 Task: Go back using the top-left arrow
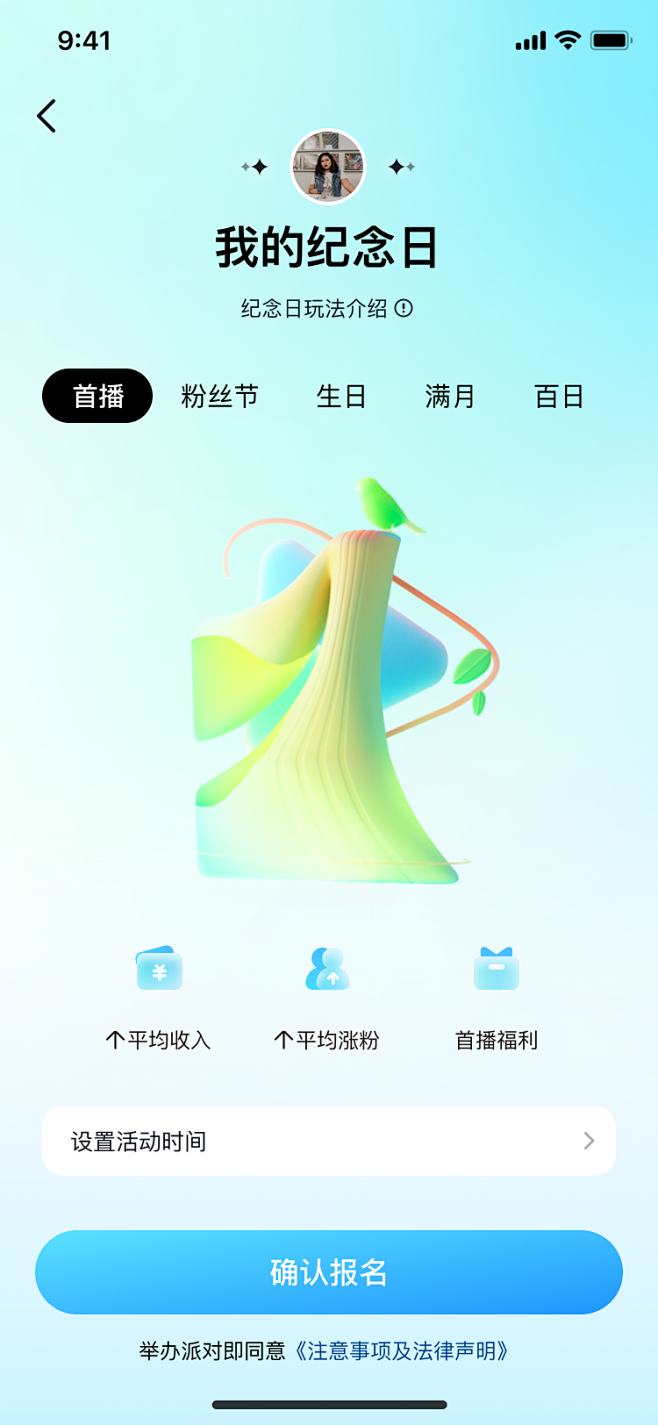[47, 116]
